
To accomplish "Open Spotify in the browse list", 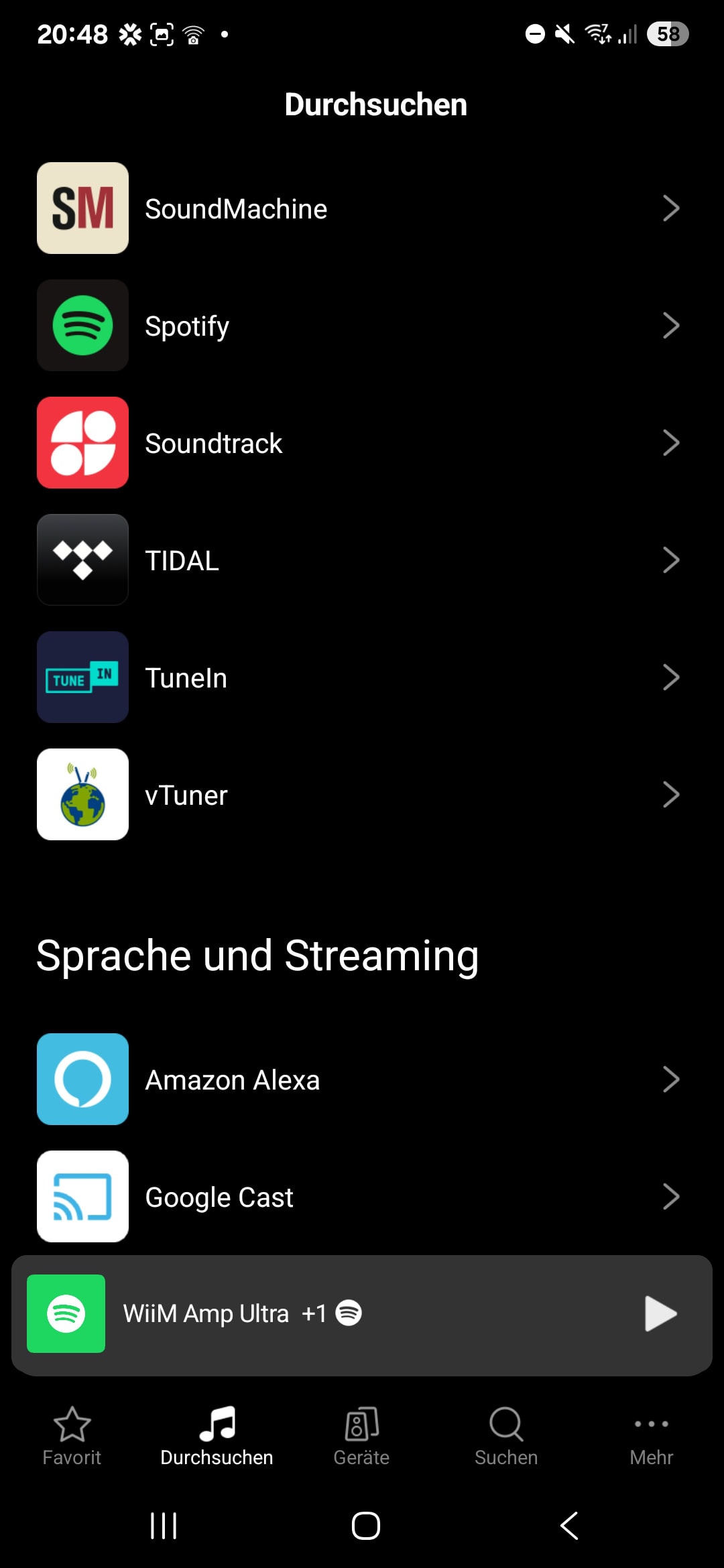I will coord(362,326).
